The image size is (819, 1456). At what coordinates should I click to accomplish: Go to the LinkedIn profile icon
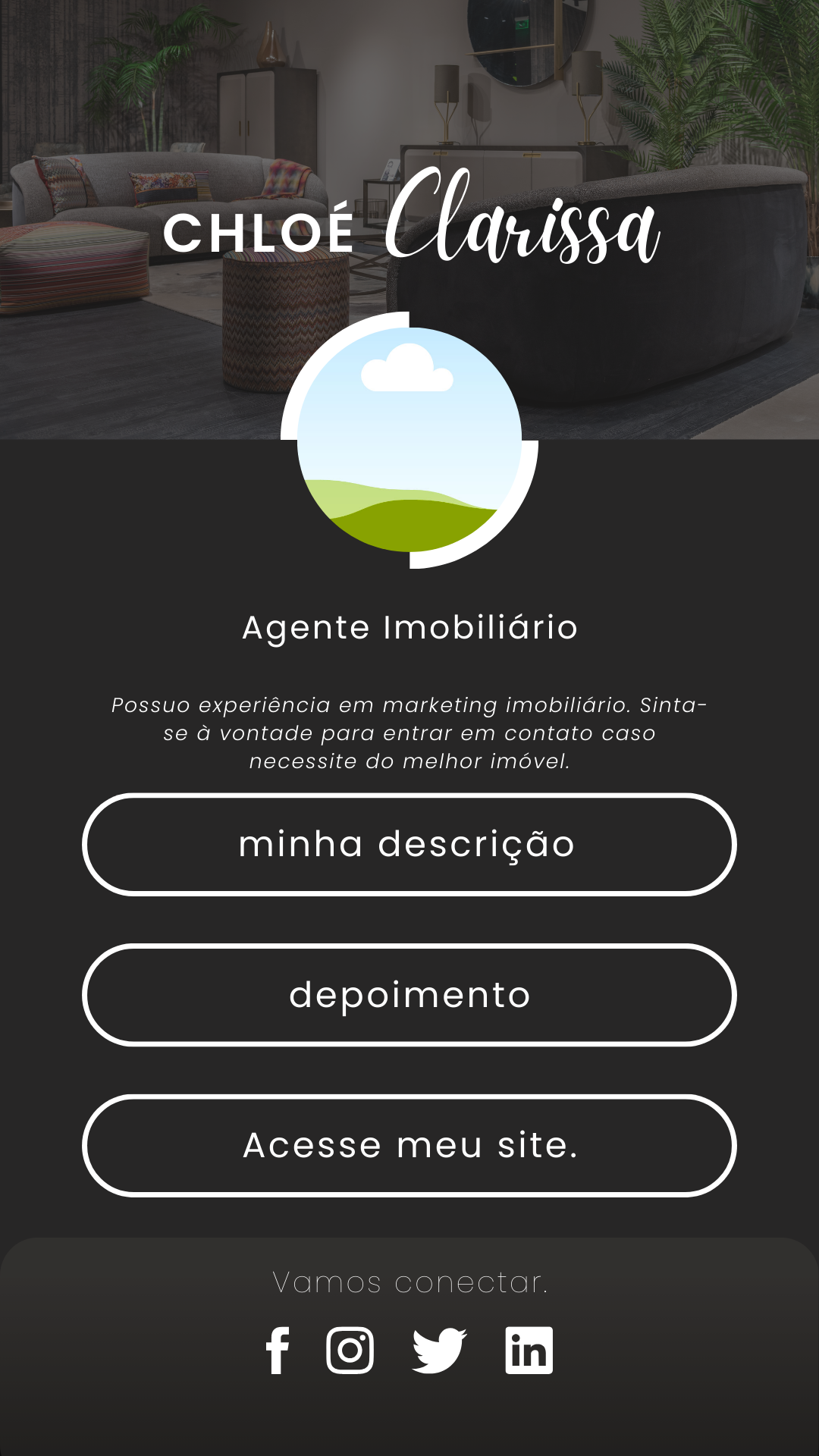529,1351
